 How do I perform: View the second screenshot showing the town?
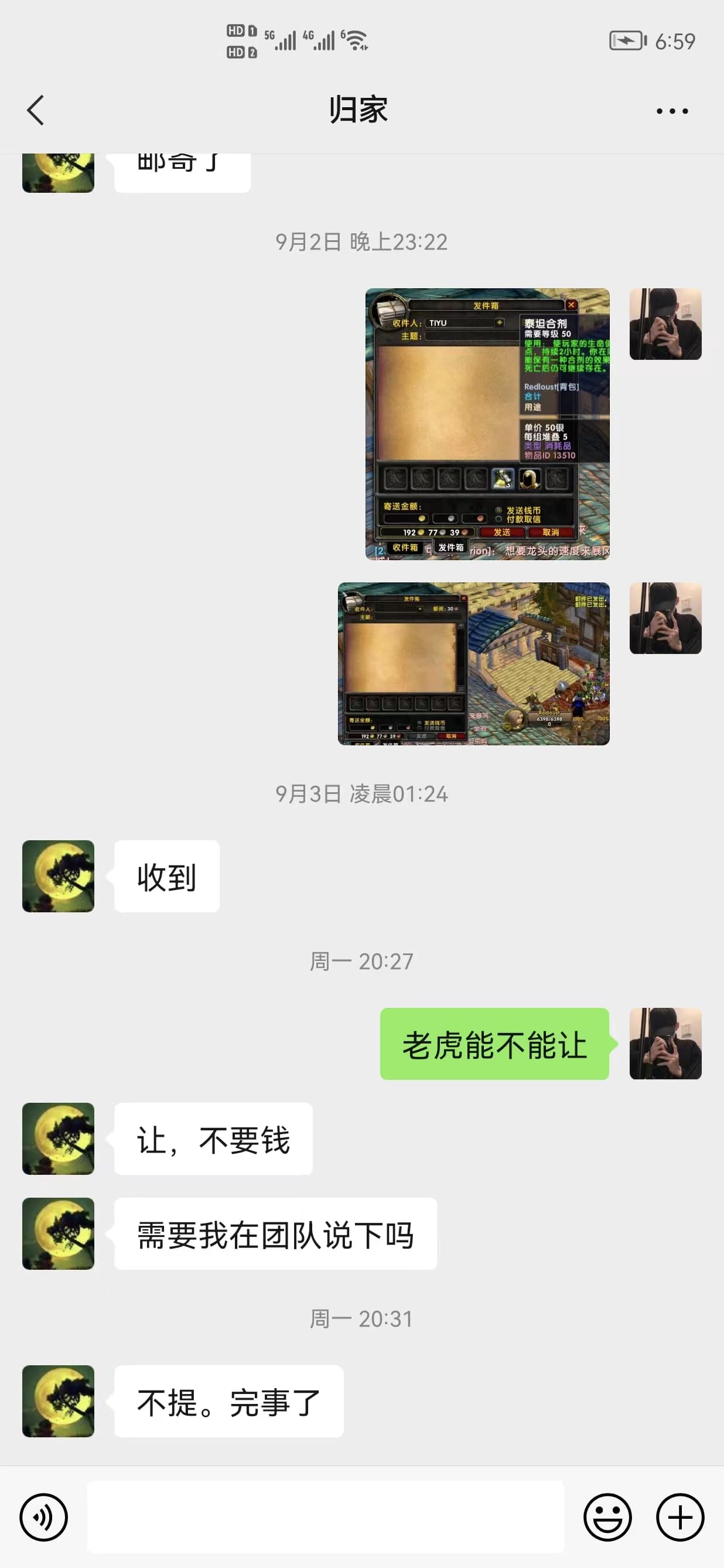(473, 663)
